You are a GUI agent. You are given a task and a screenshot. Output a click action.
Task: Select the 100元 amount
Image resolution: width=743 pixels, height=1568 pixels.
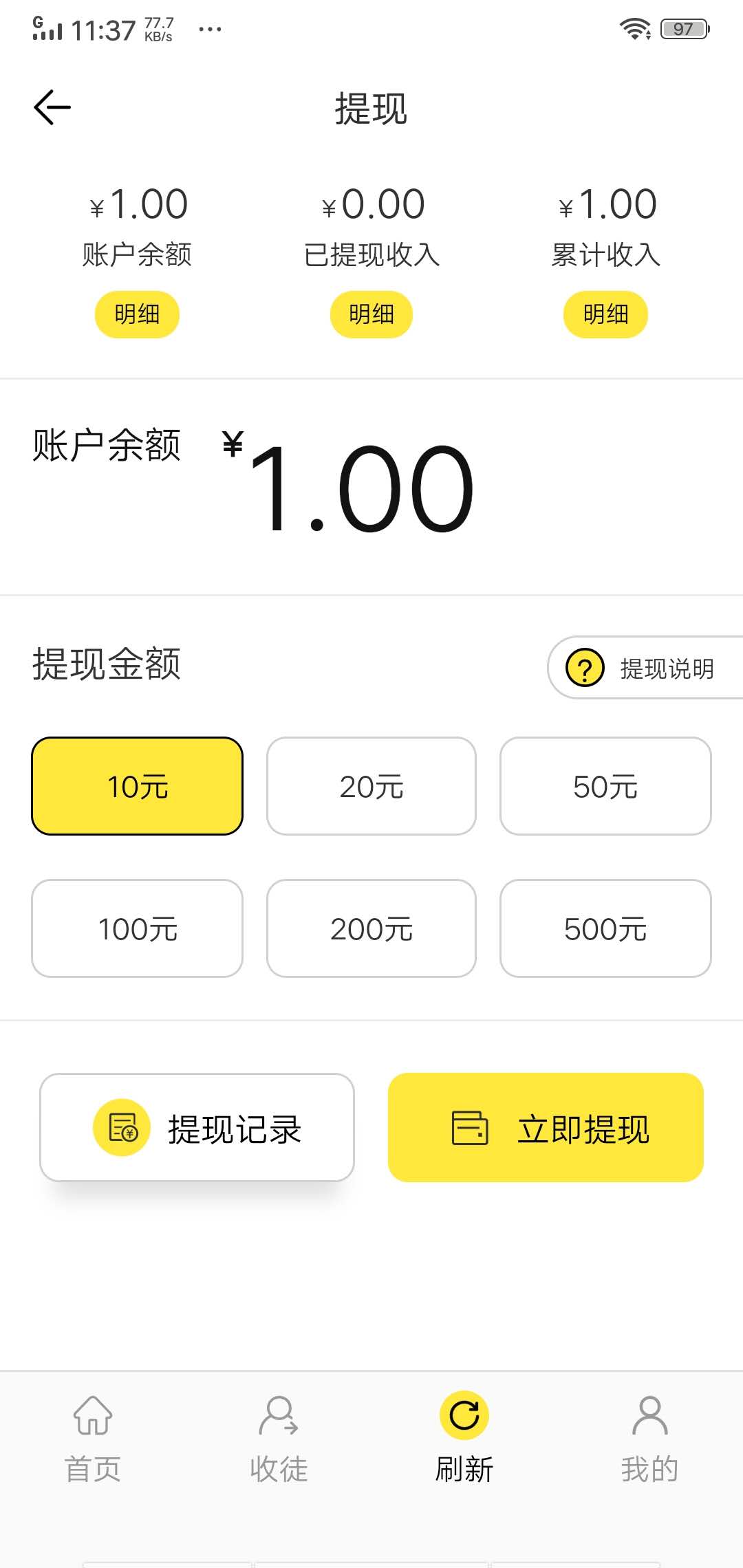tap(136, 928)
